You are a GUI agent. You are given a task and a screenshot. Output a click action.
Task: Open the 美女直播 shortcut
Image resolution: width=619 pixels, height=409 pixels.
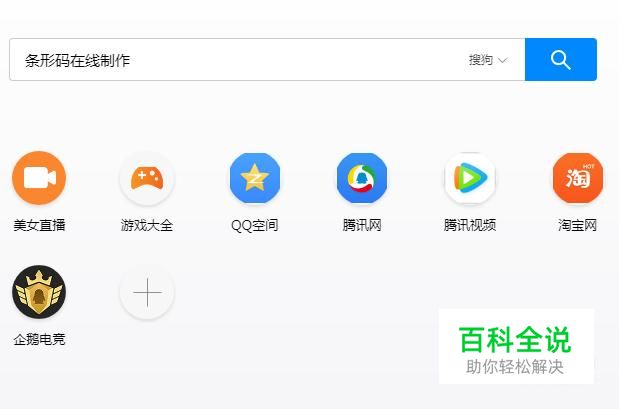tap(39, 179)
